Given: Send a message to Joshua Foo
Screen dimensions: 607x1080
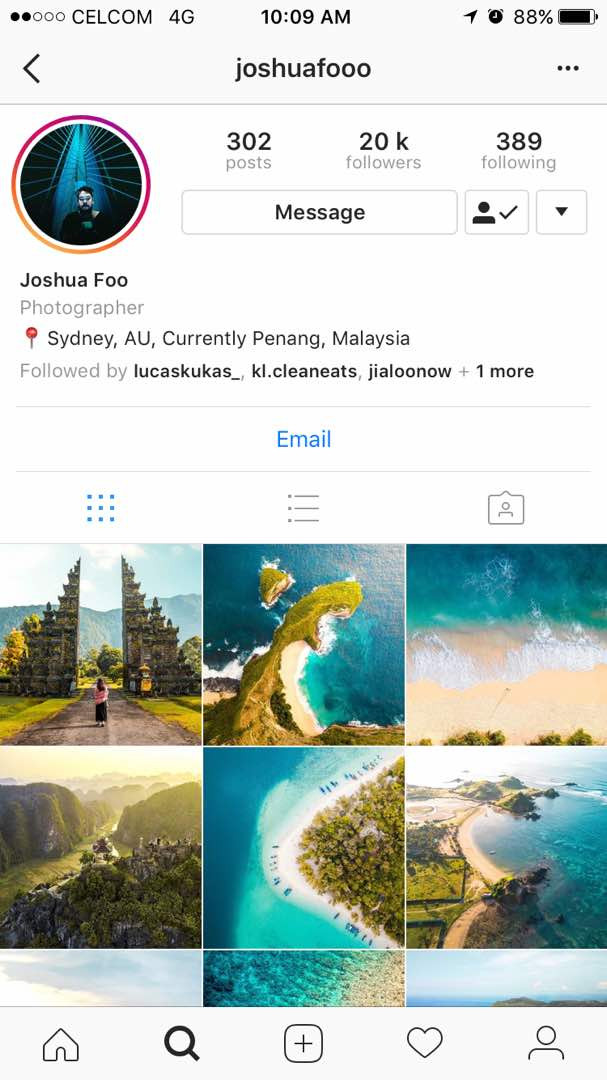Looking at the screenshot, I should [320, 212].
